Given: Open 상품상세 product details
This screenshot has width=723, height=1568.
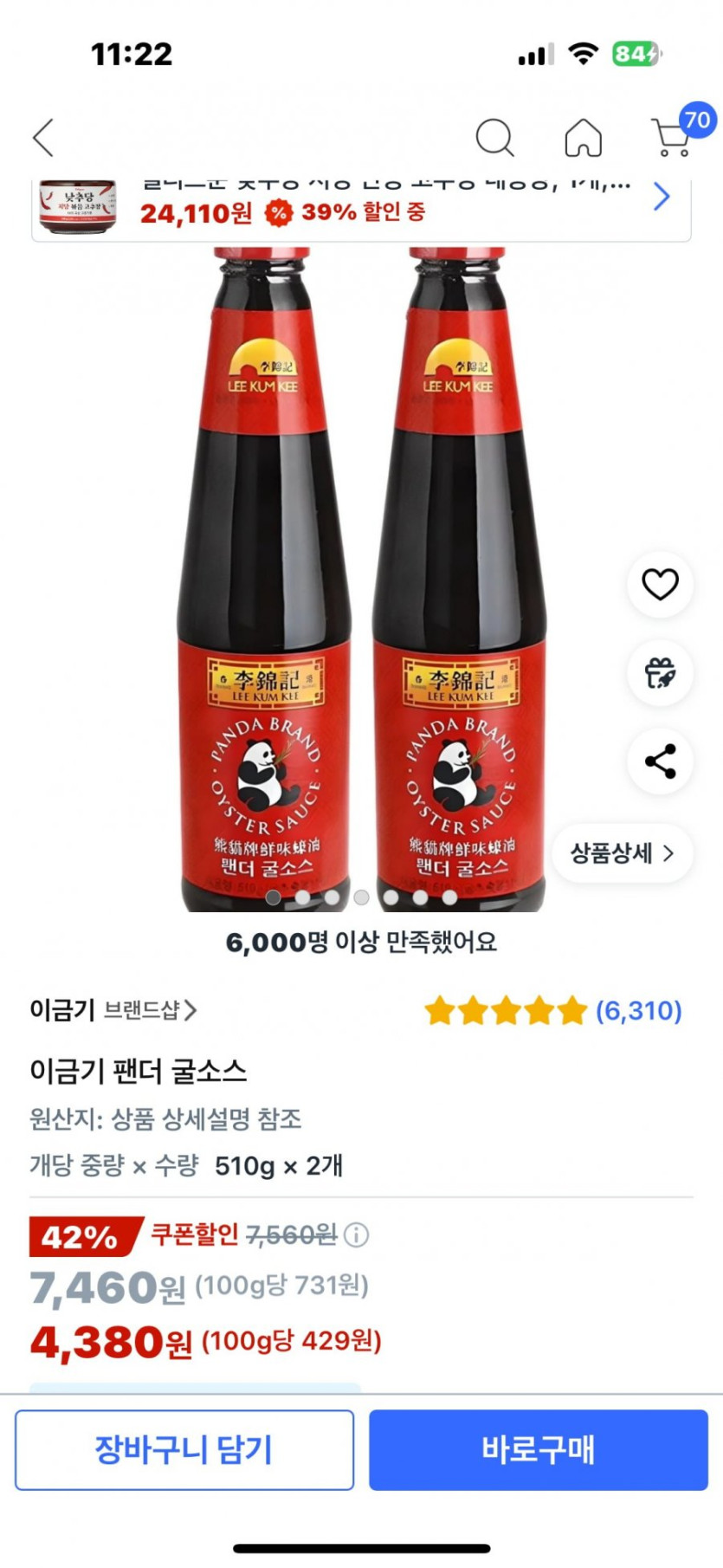Looking at the screenshot, I should [622, 853].
